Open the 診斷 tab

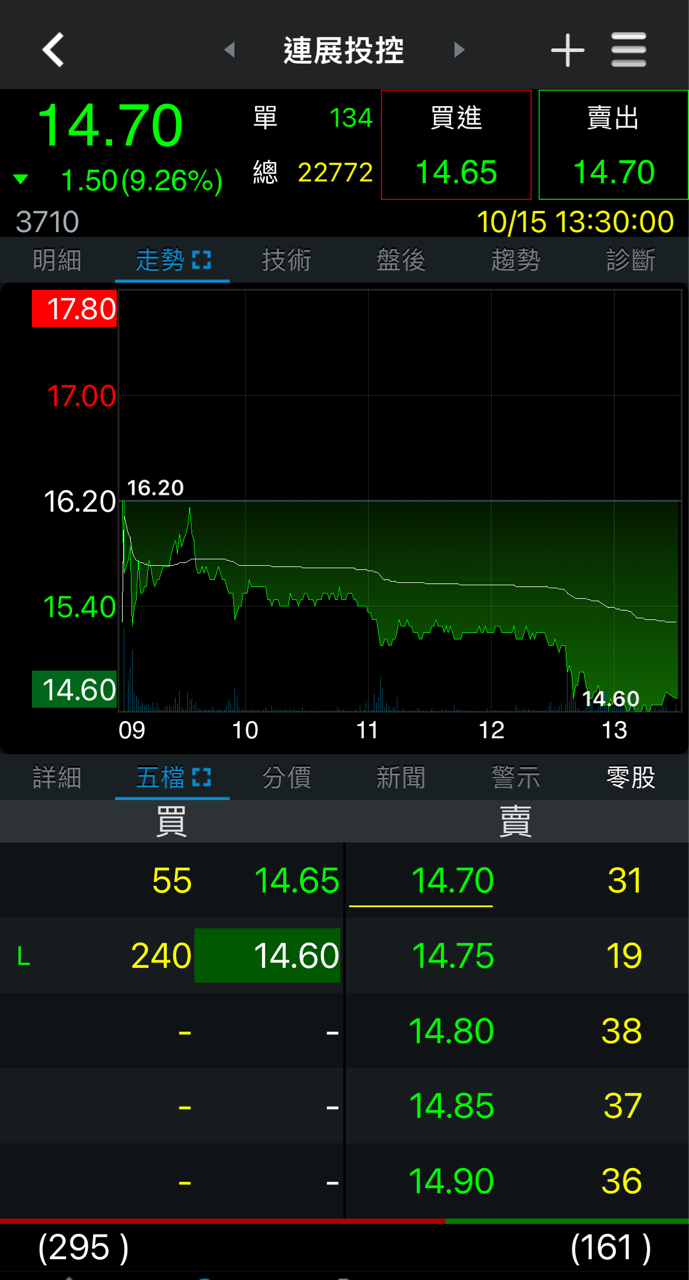631,261
